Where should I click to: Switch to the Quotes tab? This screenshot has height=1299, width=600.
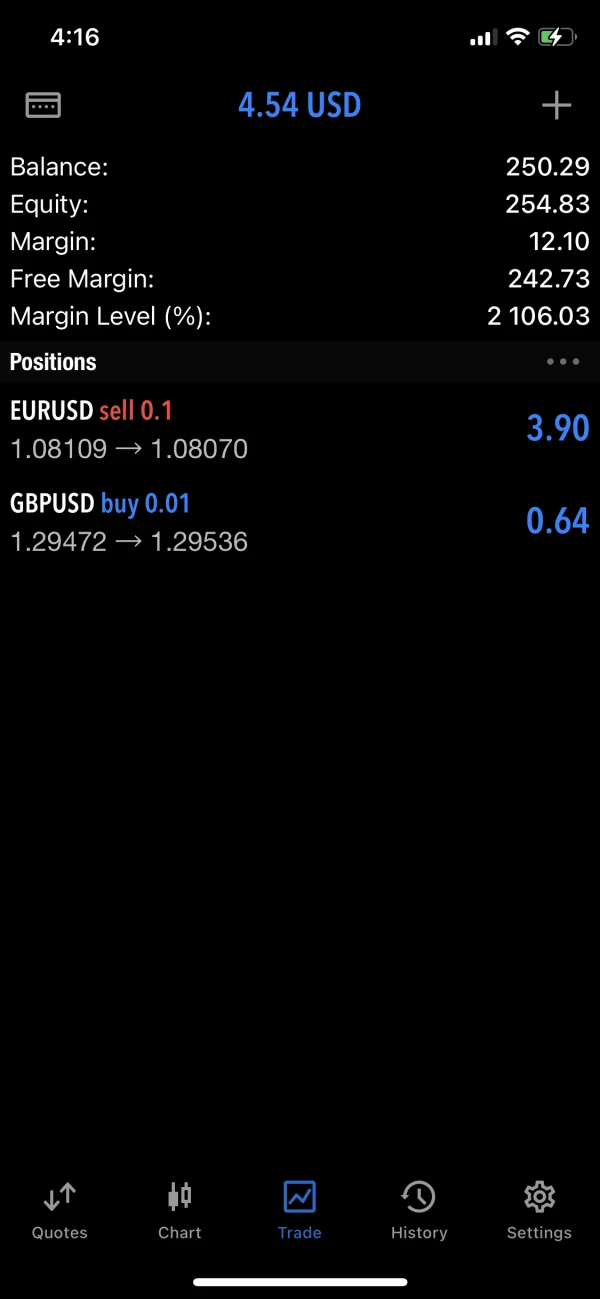pos(60,1210)
